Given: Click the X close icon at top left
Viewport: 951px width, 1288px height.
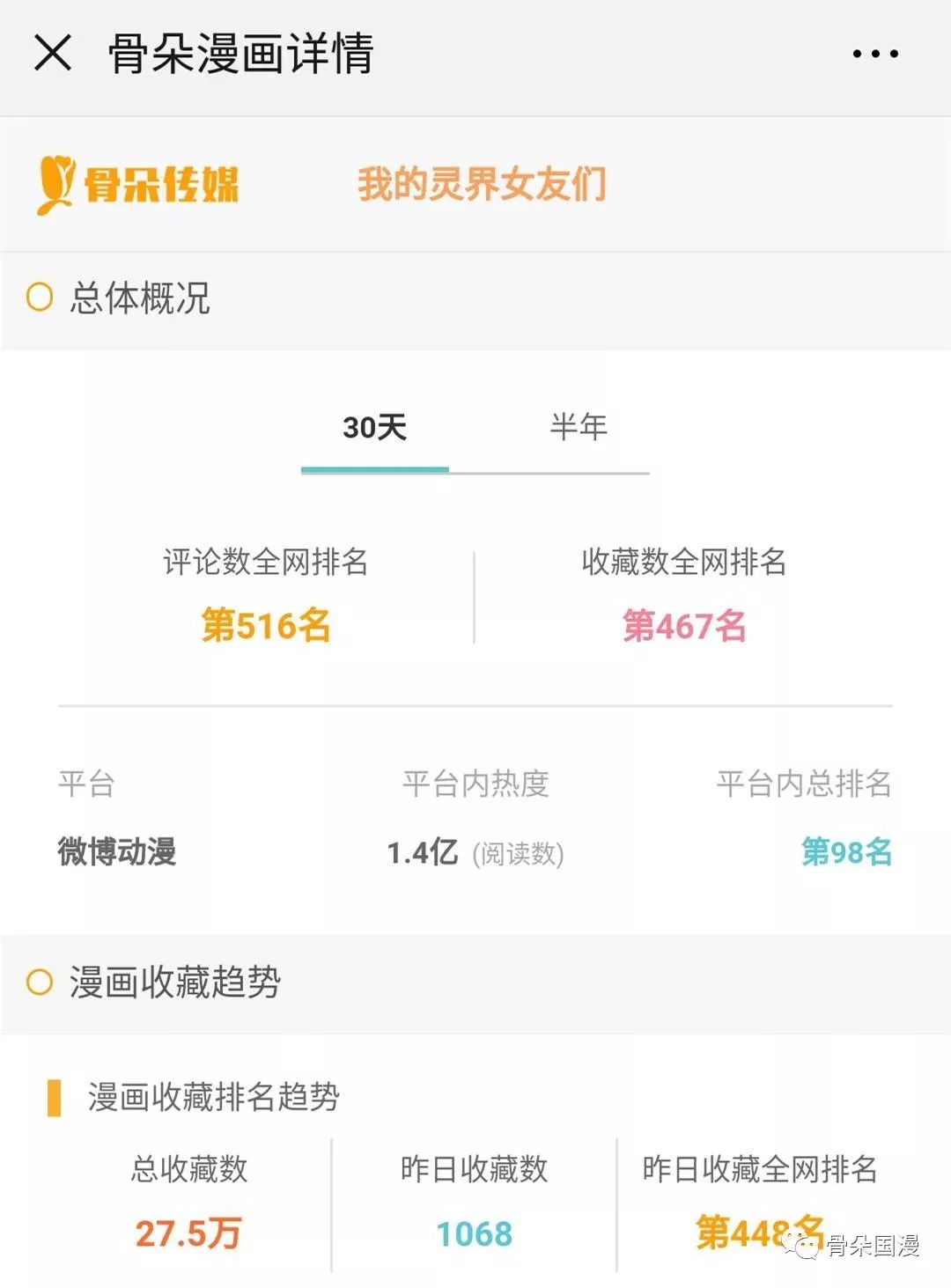Looking at the screenshot, I should coord(53,55).
